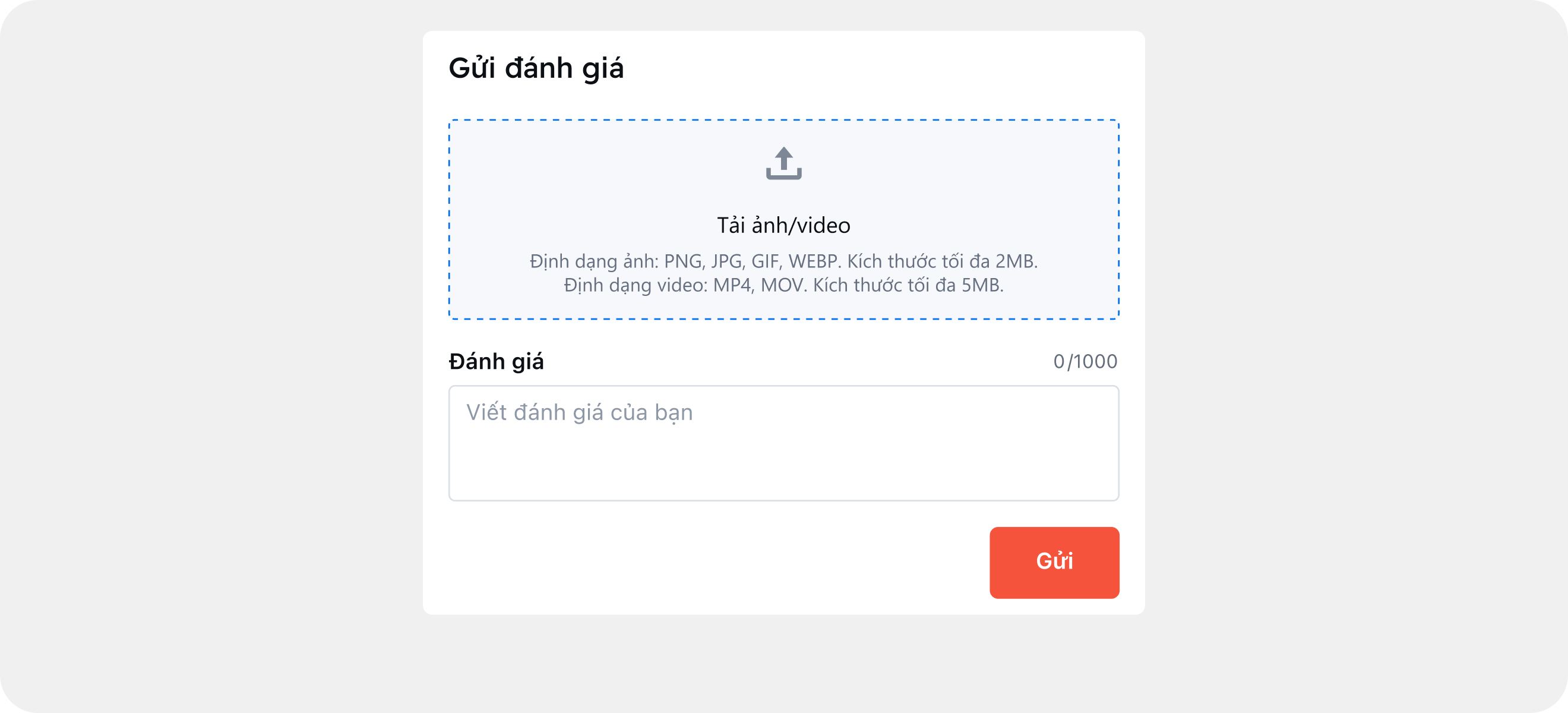Tap the Tải ảnh/video upload area
This screenshot has height=713, width=1568.
coord(783,219)
